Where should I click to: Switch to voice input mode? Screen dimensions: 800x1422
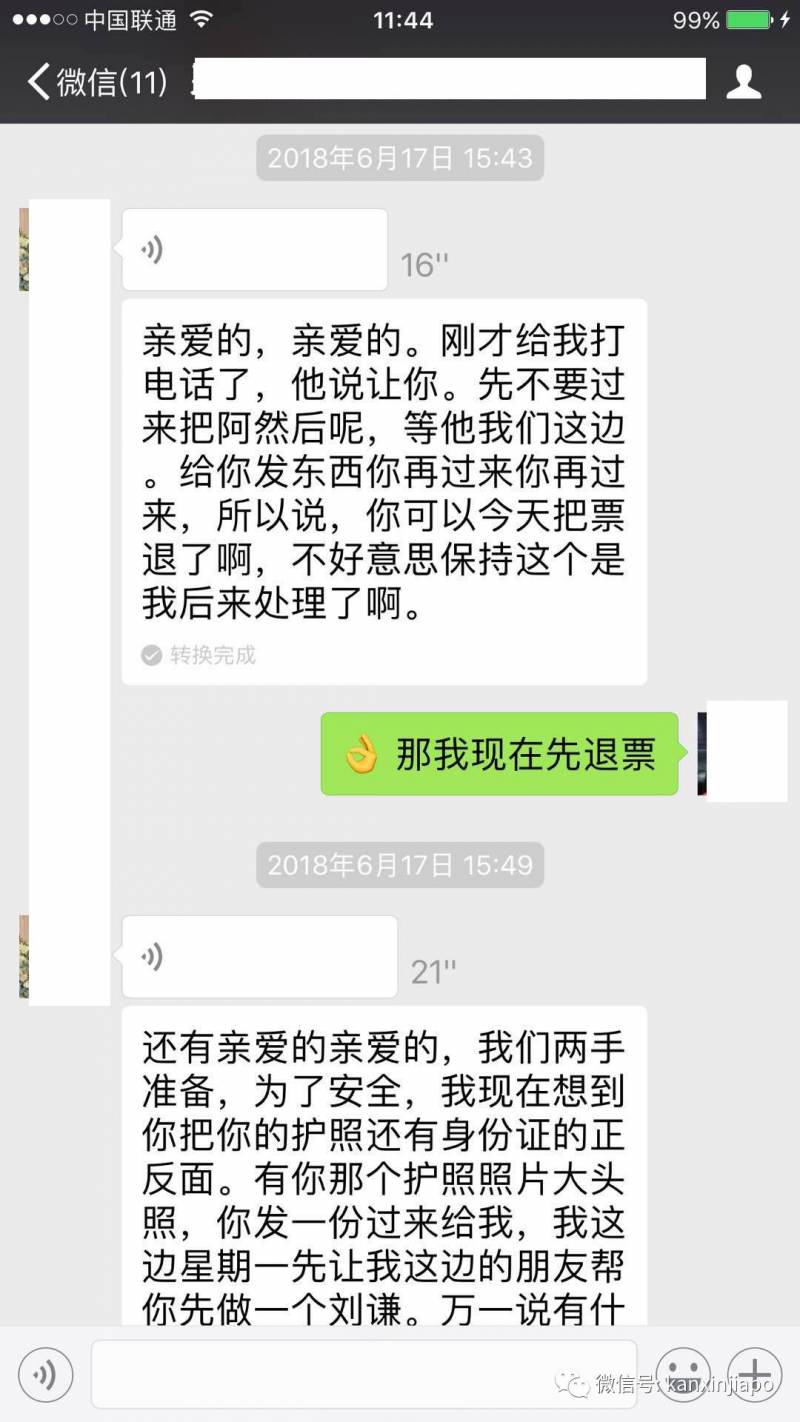(x=45, y=1374)
